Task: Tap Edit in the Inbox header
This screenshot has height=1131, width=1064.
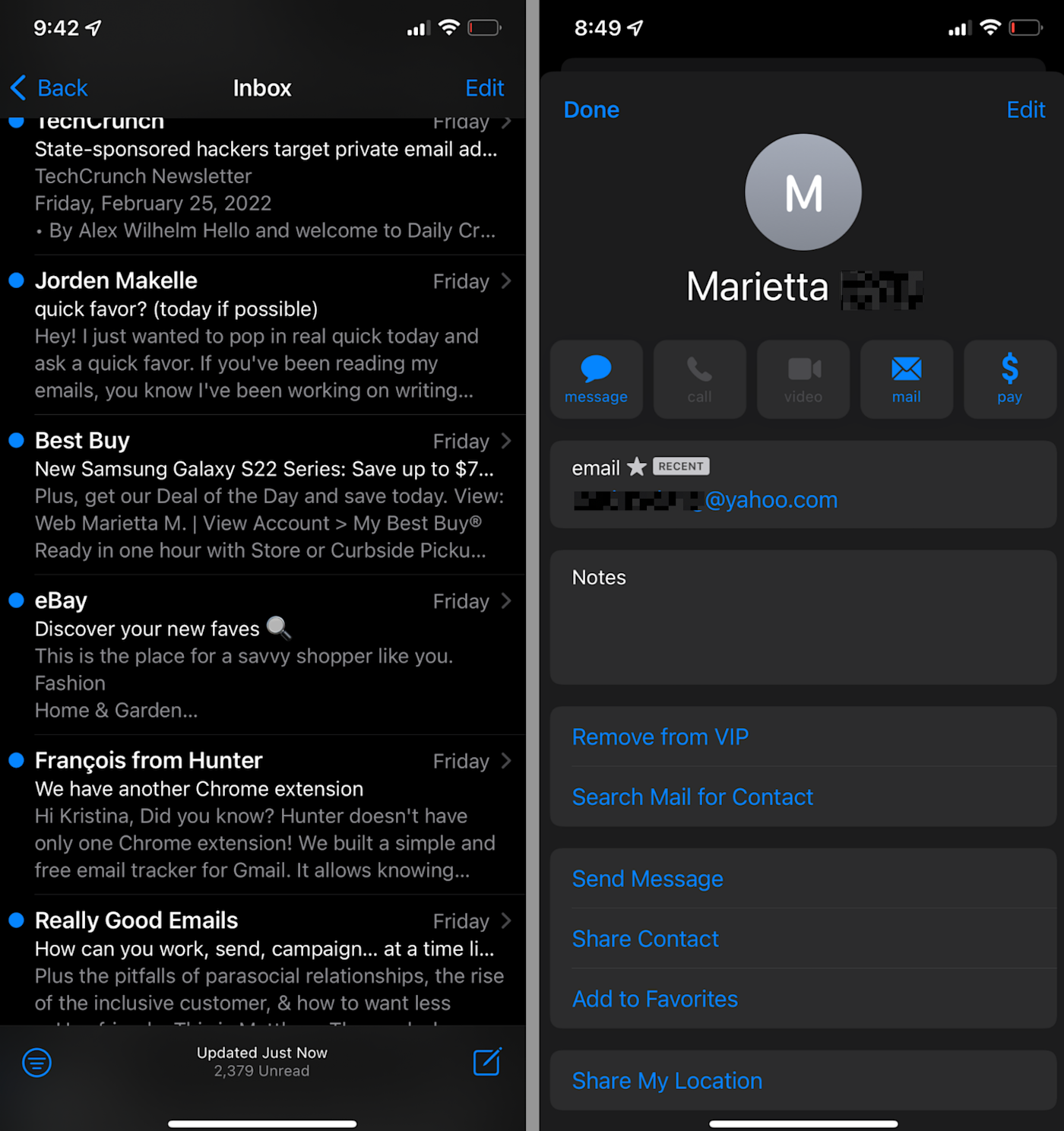Action: 484,88
